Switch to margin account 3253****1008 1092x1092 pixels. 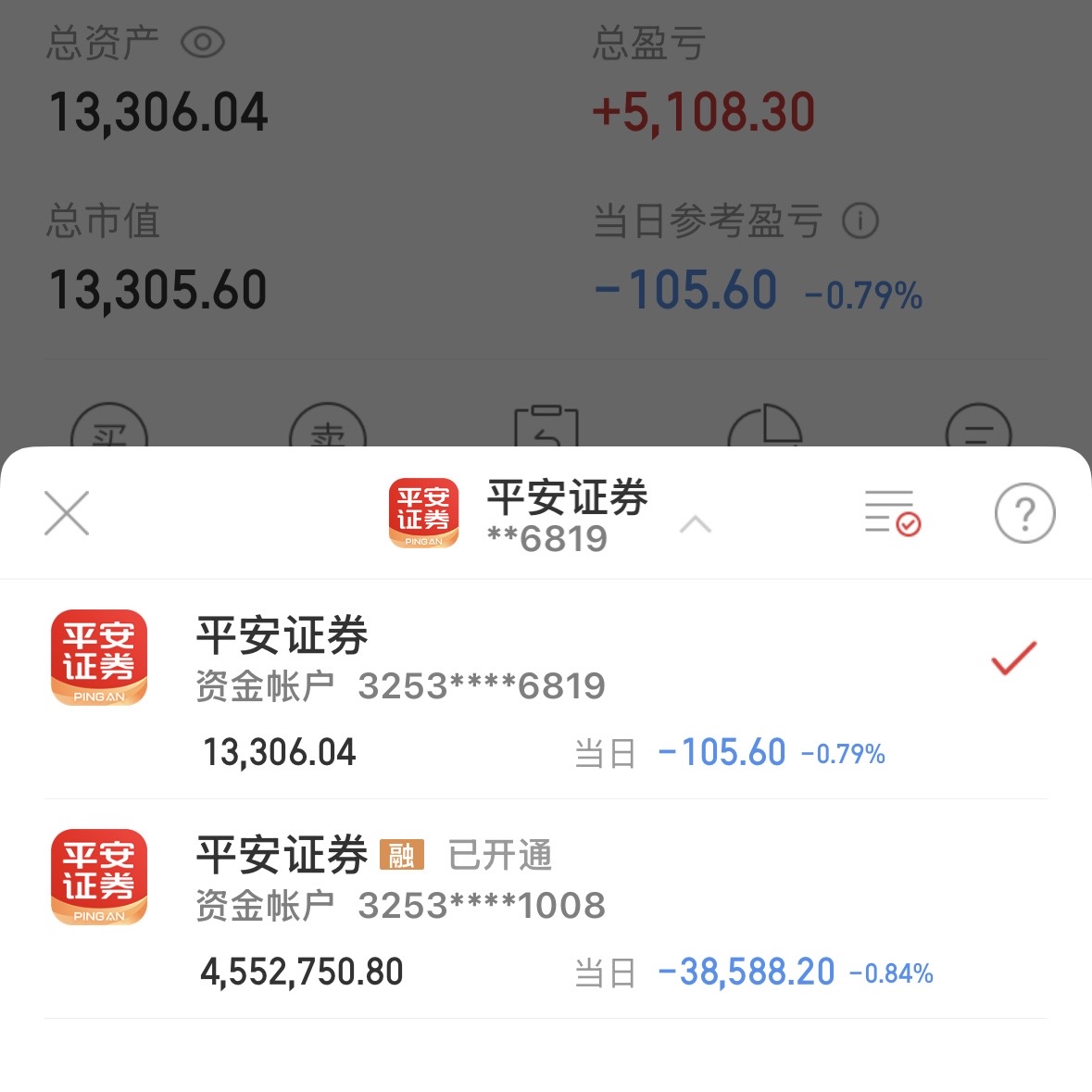pos(546,910)
